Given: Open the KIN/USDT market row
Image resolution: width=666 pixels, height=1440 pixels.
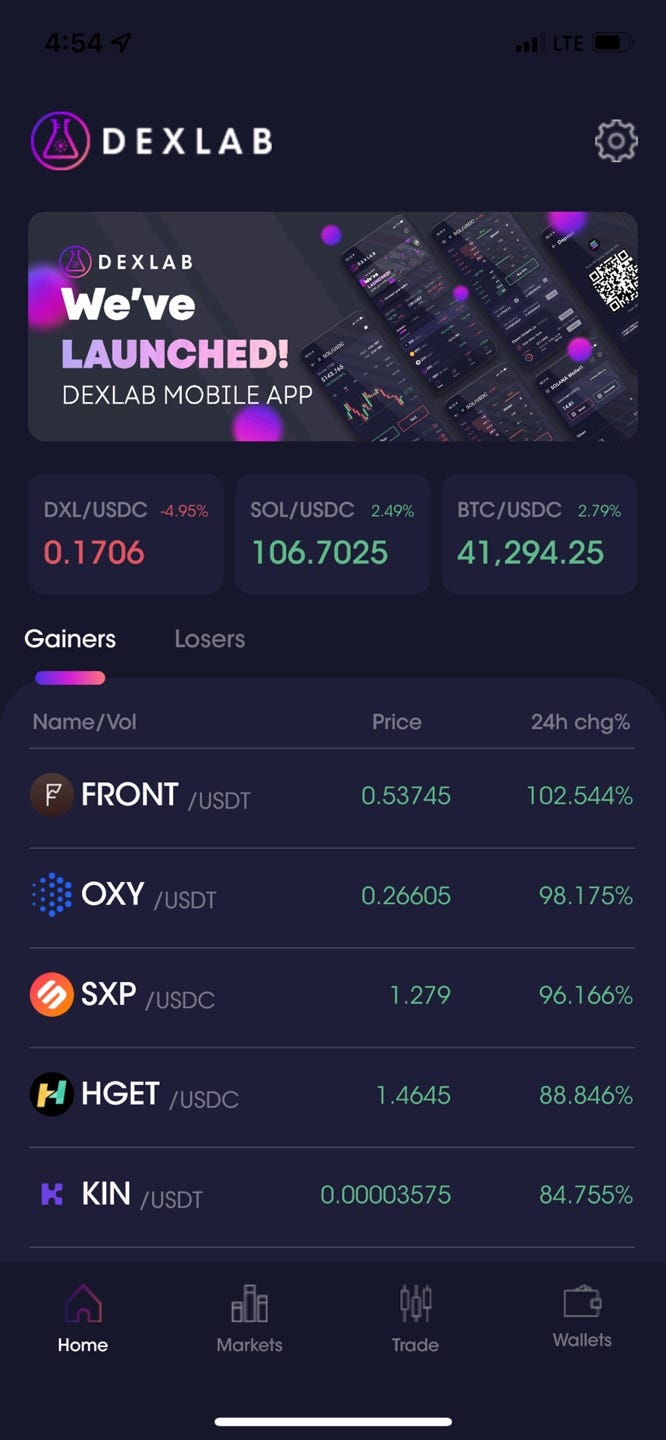Looking at the screenshot, I should tap(332, 1196).
